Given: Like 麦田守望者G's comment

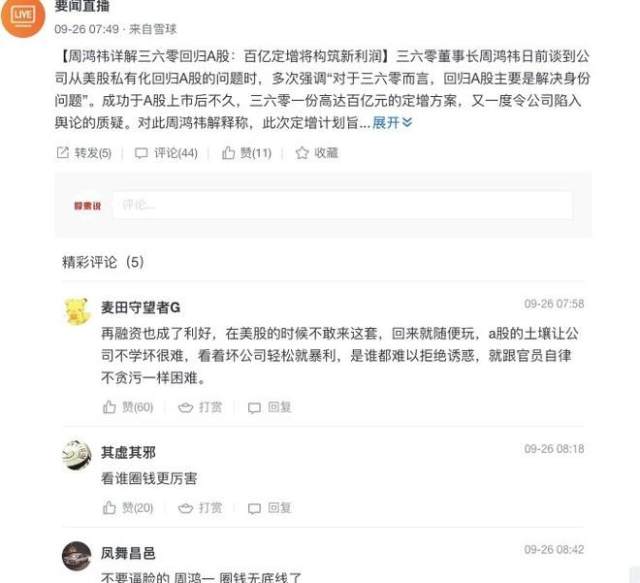Looking at the screenshot, I should tap(128, 407).
